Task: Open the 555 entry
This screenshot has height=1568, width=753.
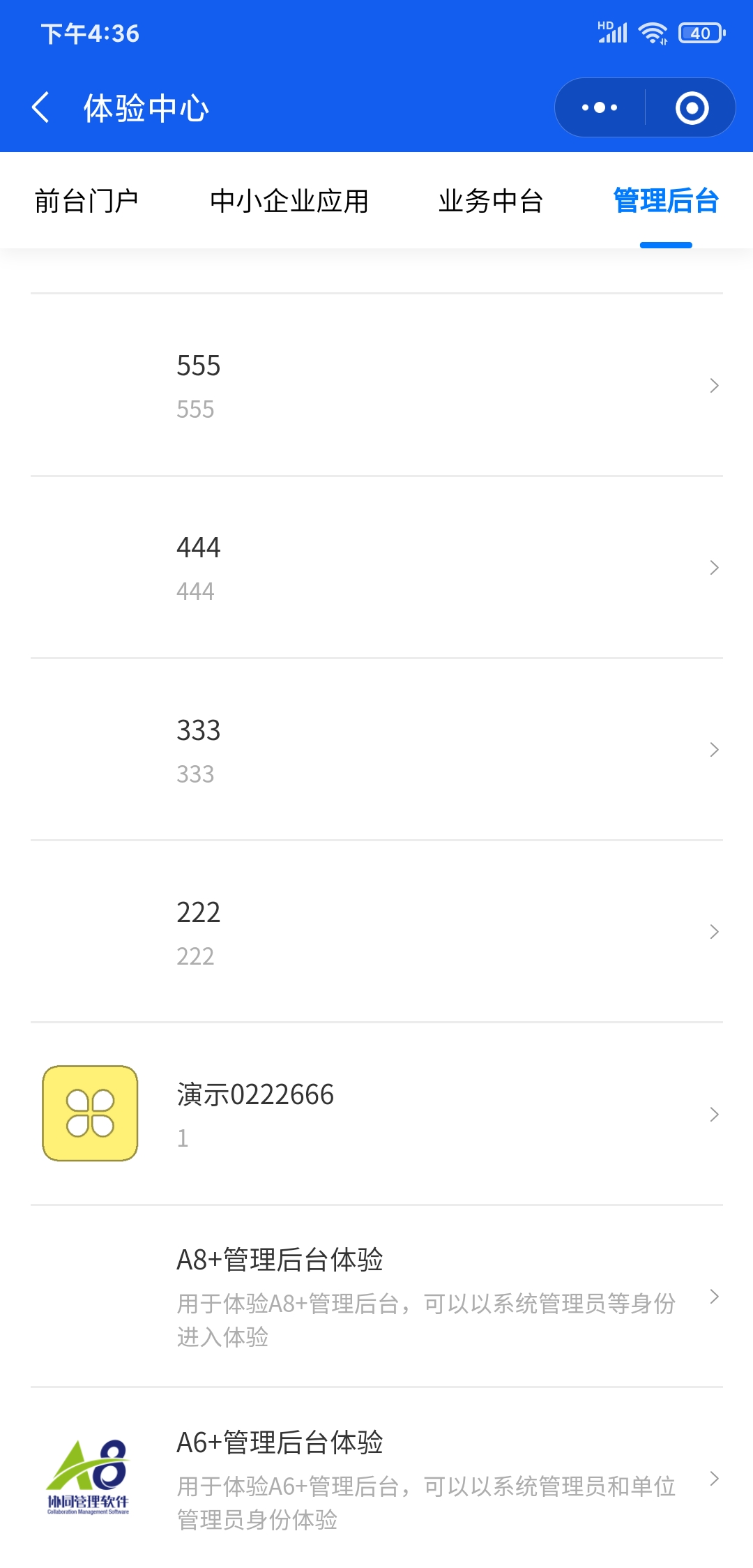Action: tap(376, 385)
